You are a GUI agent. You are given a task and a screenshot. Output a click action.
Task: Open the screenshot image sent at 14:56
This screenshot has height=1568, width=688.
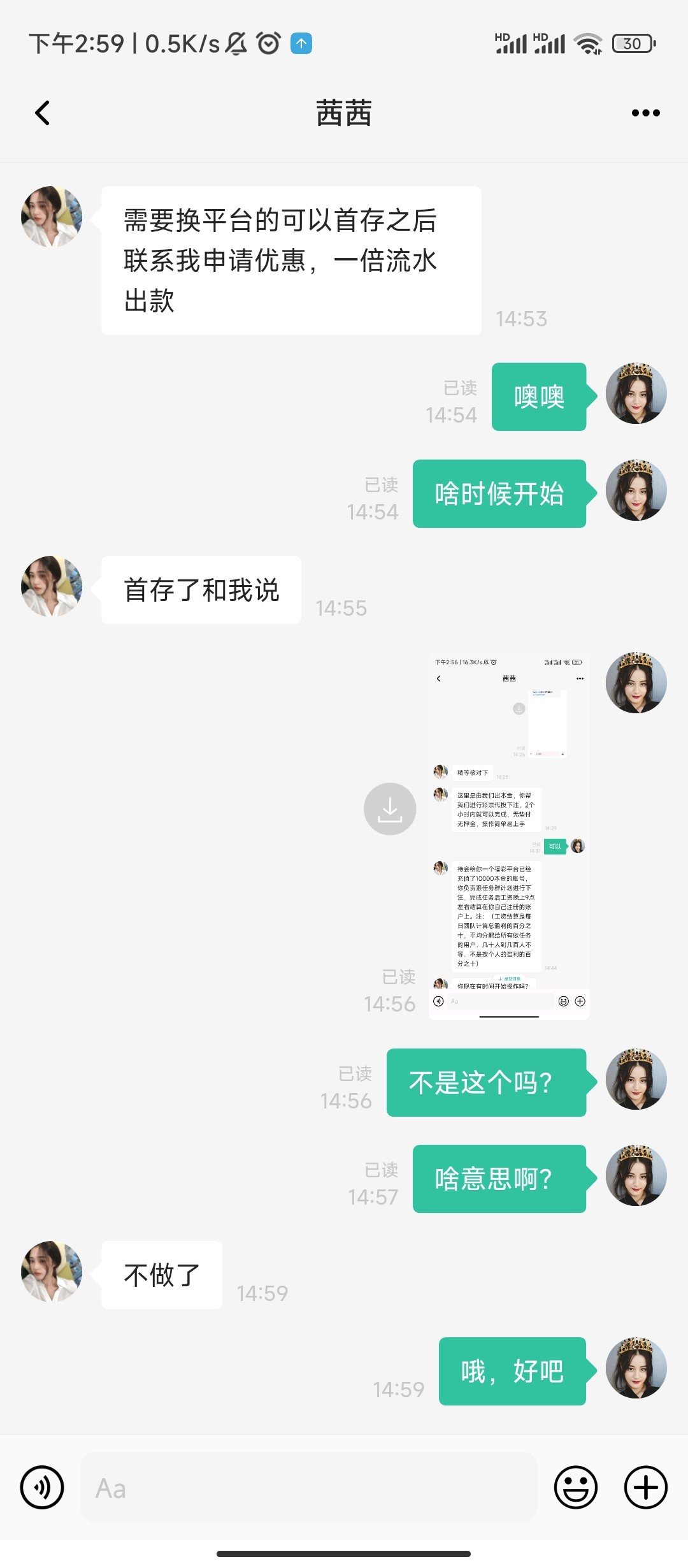[x=509, y=835]
